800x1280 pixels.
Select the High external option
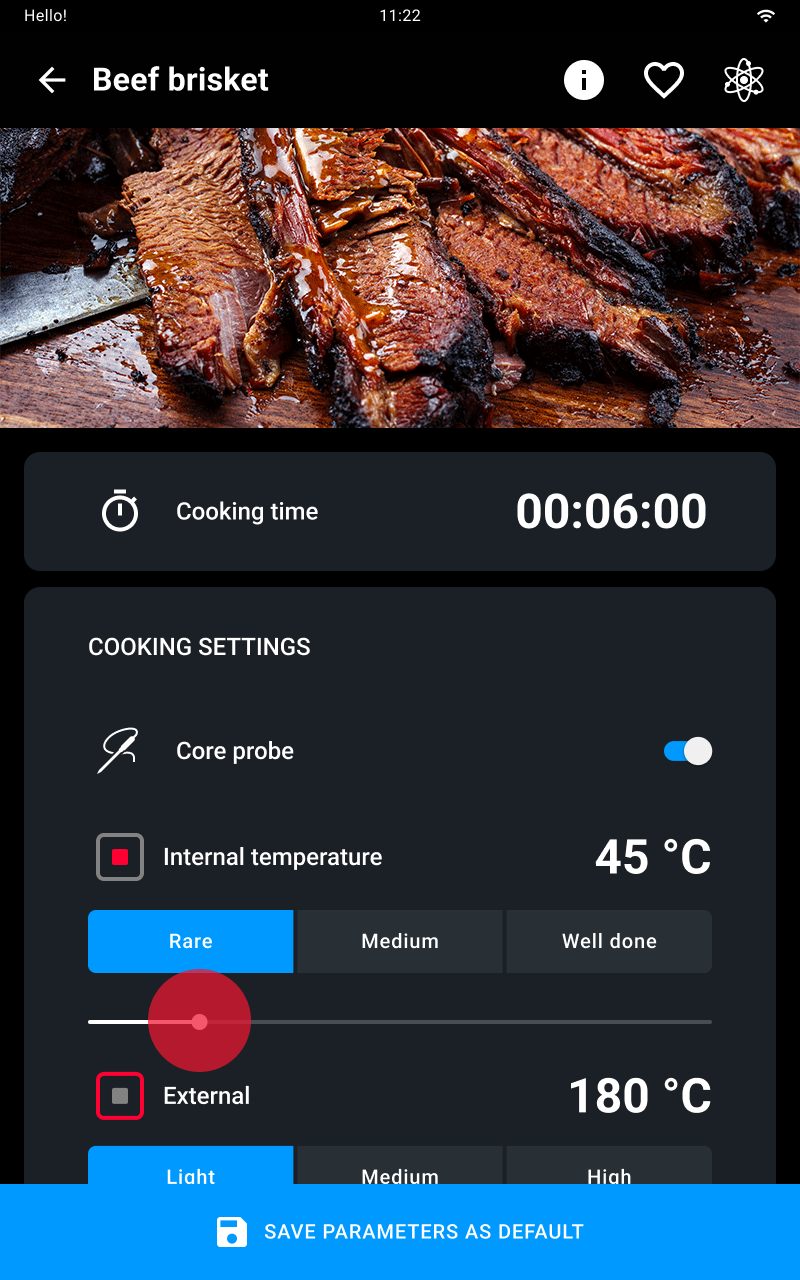tap(609, 1166)
